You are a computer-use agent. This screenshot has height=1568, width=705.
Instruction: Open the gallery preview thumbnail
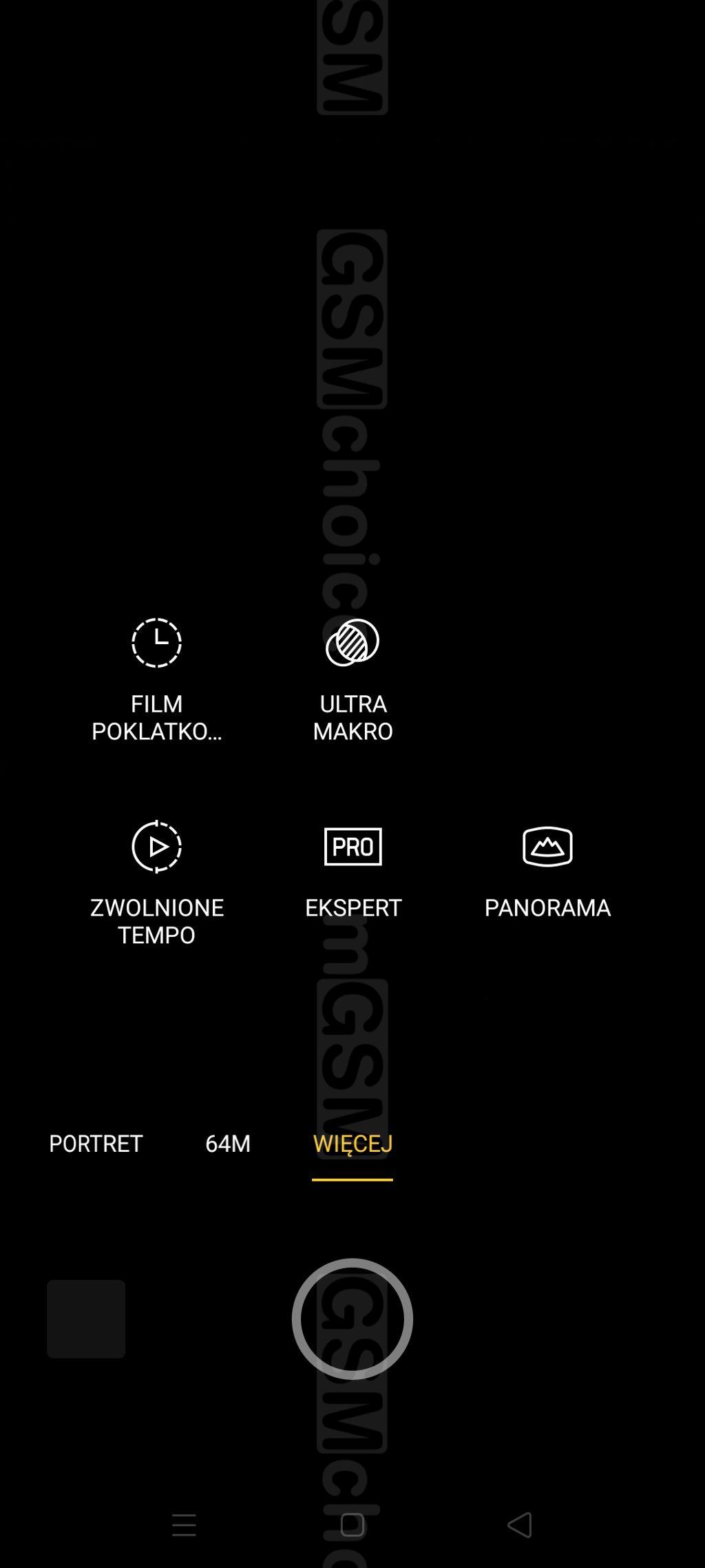pyautogui.click(x=86, y=1319)
